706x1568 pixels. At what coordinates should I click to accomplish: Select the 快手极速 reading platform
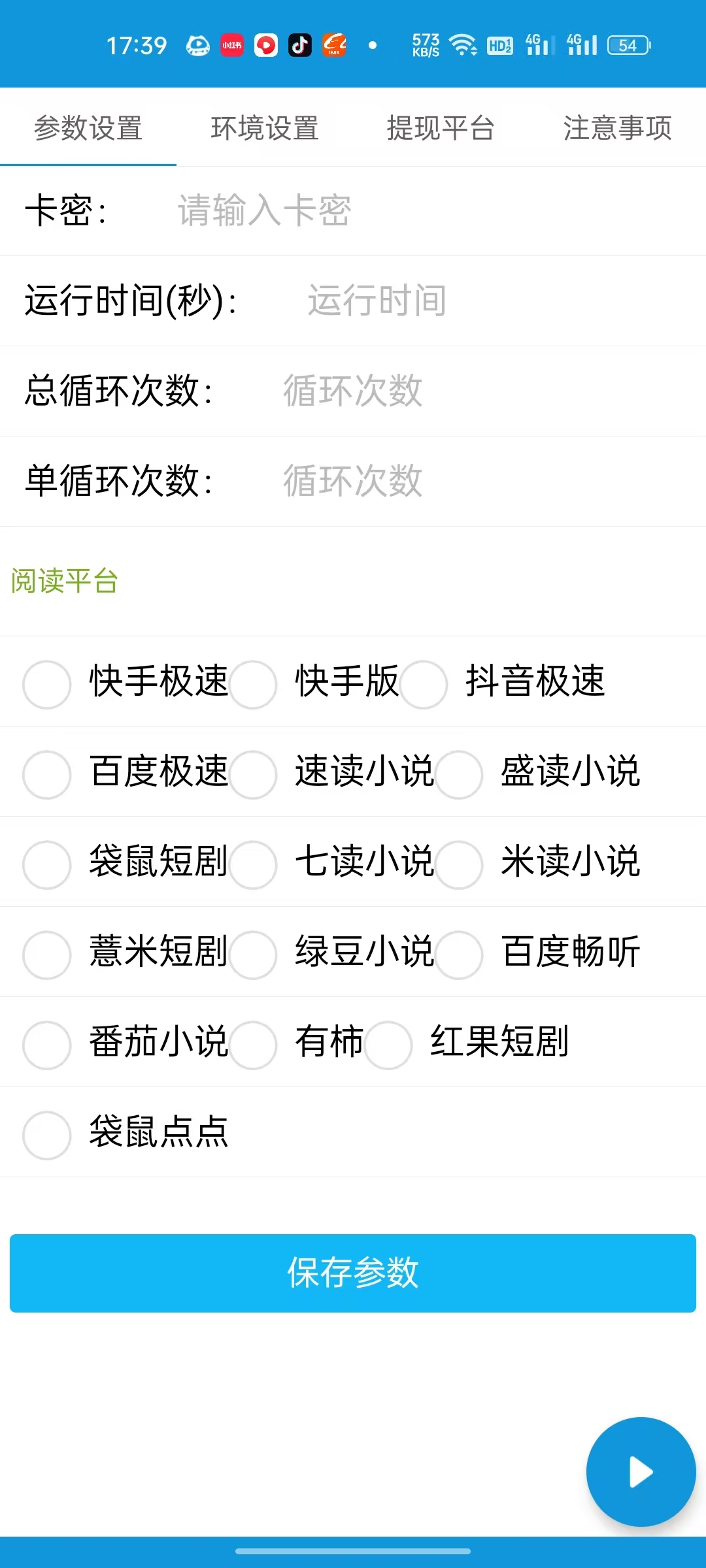(46, 685)
